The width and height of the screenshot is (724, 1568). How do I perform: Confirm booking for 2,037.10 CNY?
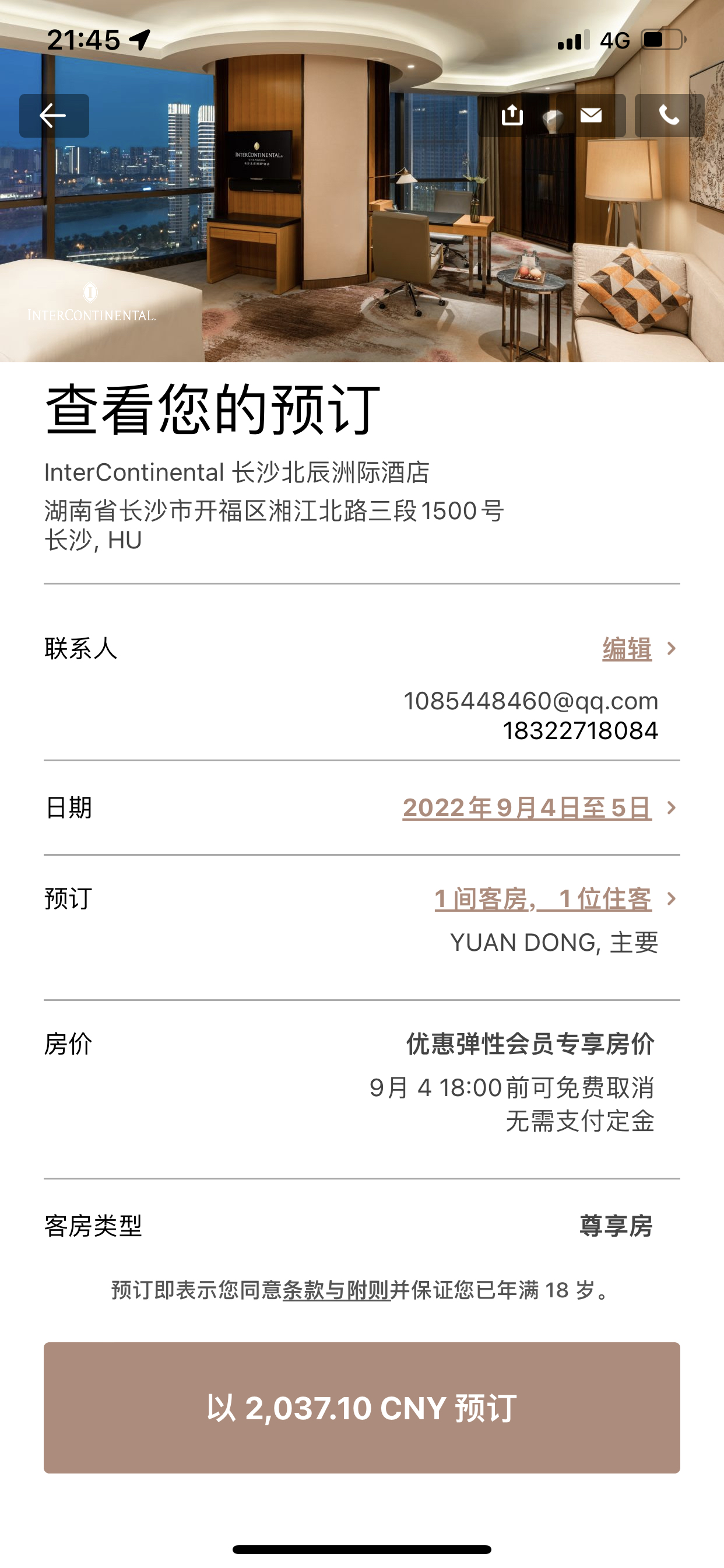(x=362, y=1408)
